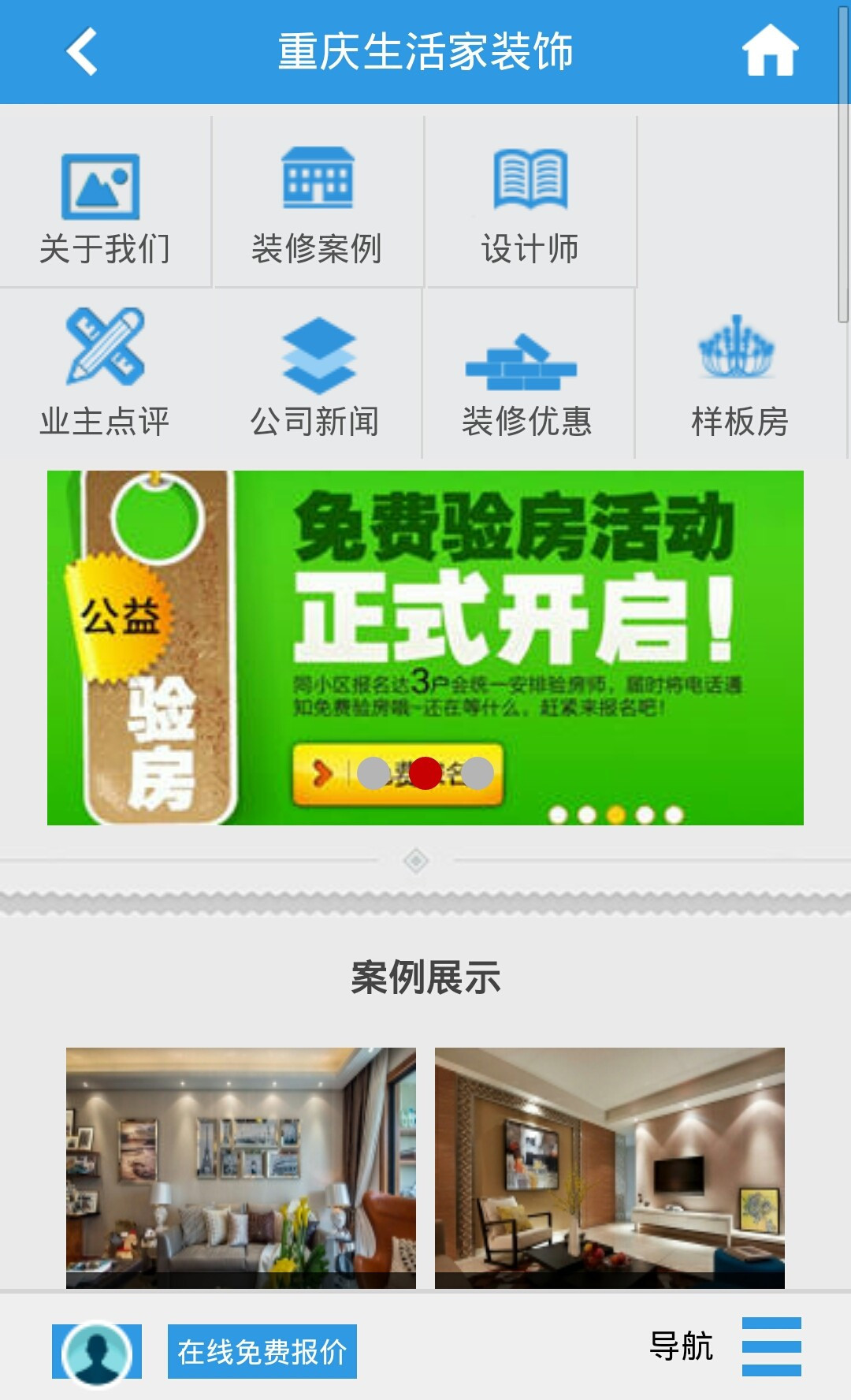Open 装修案例 section
851x1400 pixels.
click(318, 202)
